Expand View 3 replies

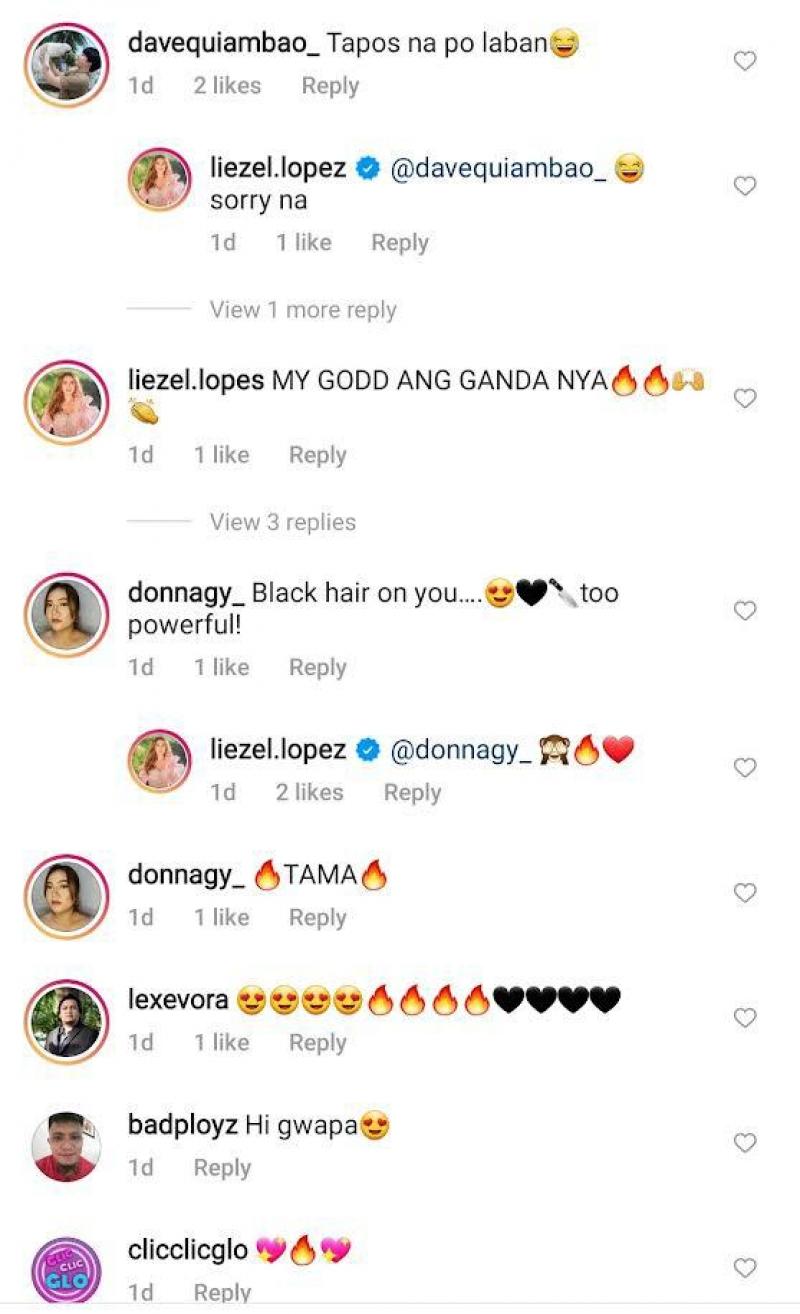[282, 522]
